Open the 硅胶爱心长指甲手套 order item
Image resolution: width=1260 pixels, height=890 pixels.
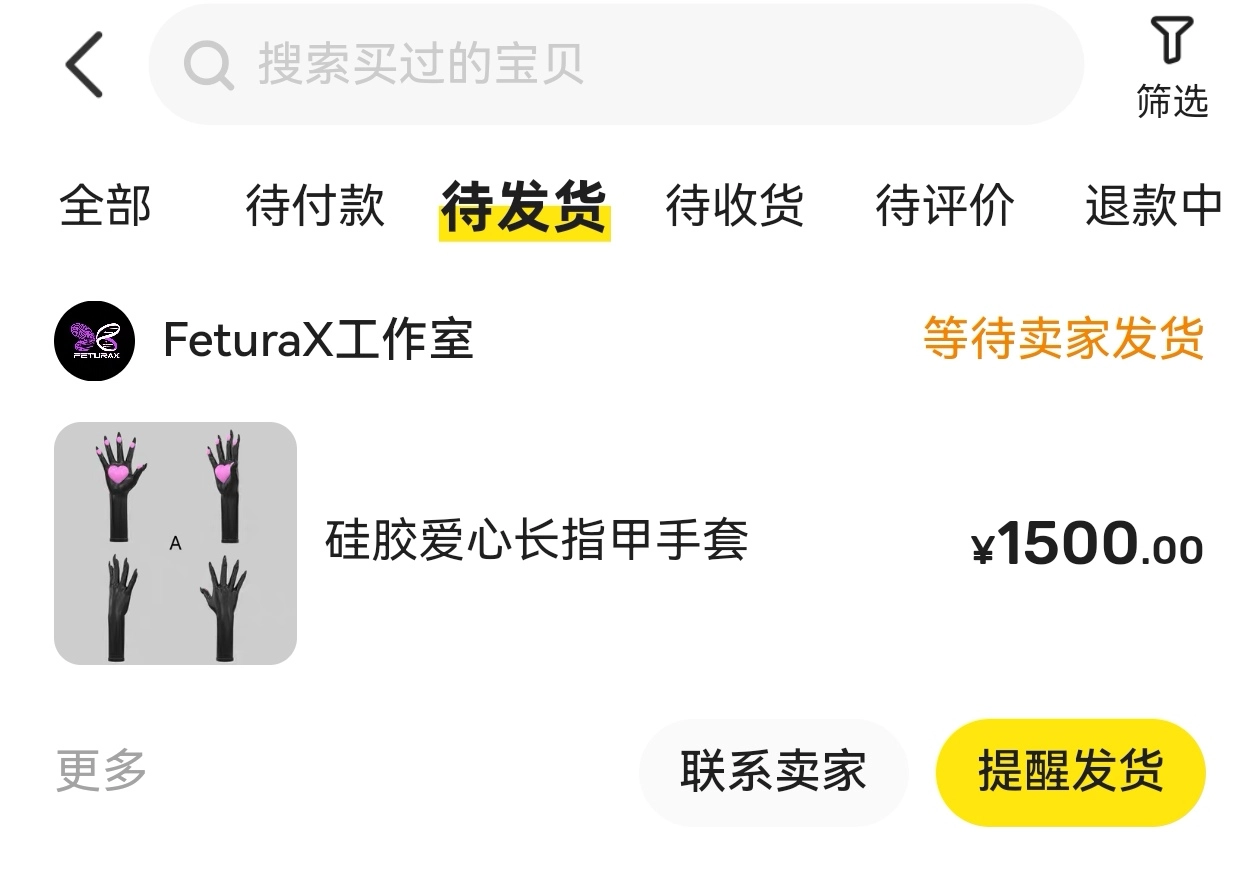coord(536,542)
